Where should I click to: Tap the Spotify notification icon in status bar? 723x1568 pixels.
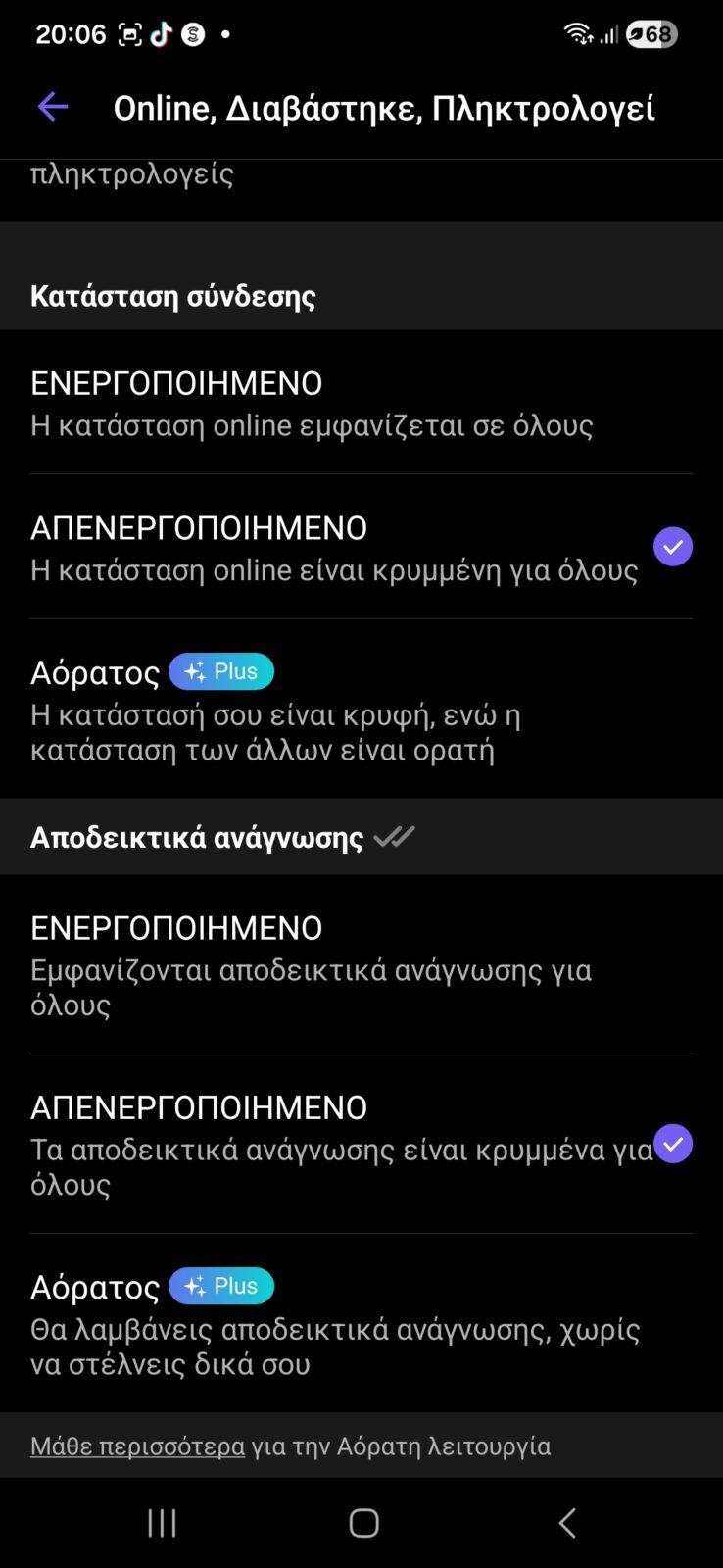pyautogui.click(x=194, y=33)
